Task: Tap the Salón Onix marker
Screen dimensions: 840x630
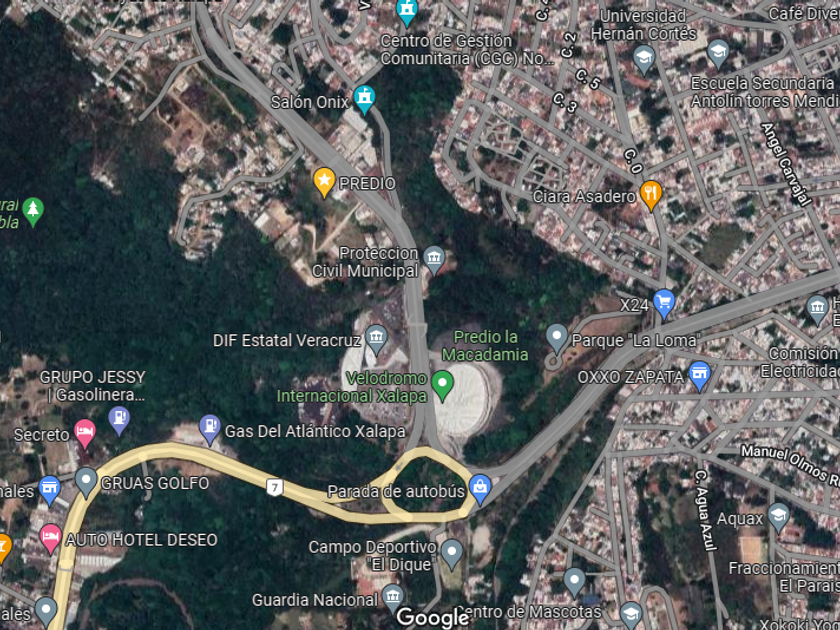Action: pyautogui.click(x=364, y=99)
